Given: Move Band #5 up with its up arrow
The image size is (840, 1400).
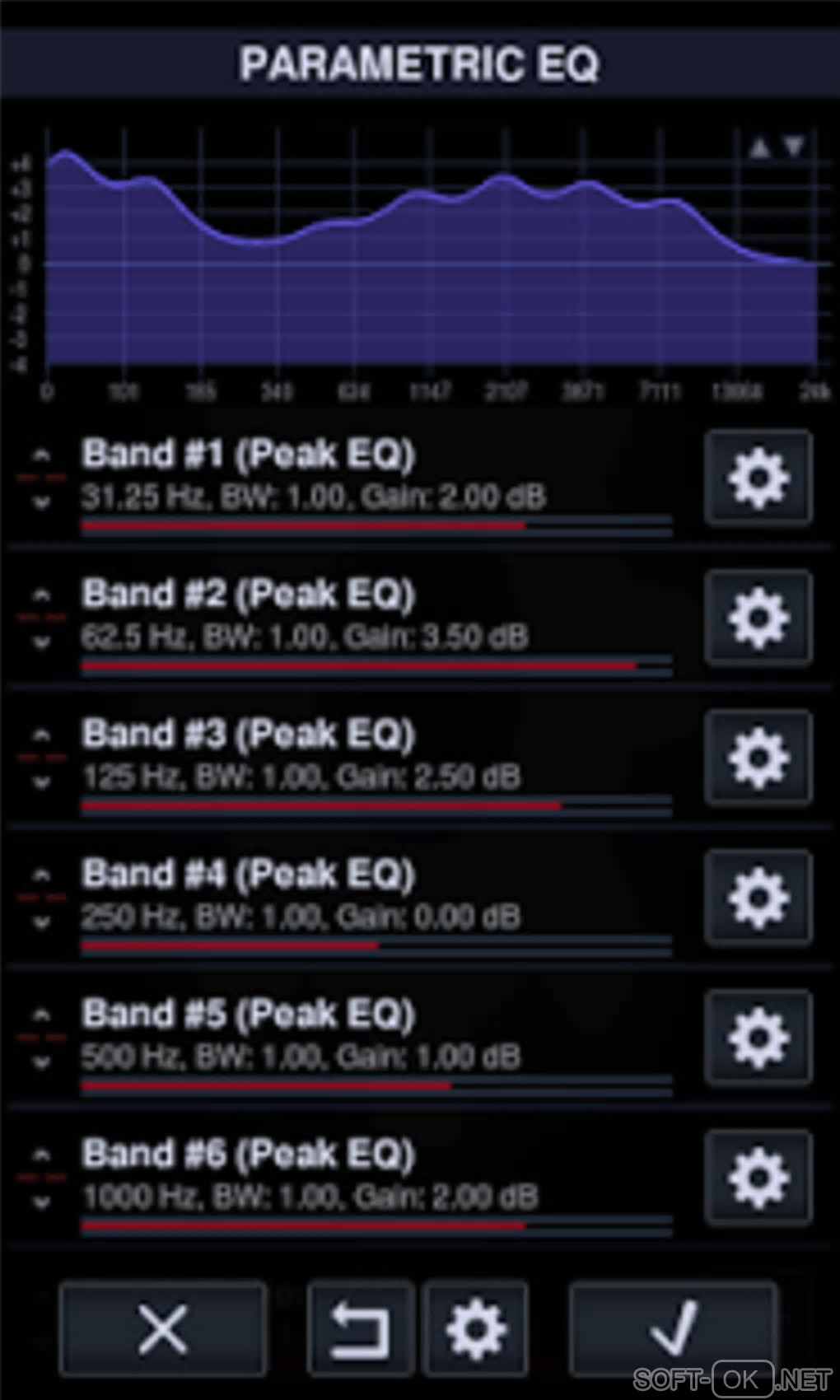Looking at the screenshot, I should 42,1014.
